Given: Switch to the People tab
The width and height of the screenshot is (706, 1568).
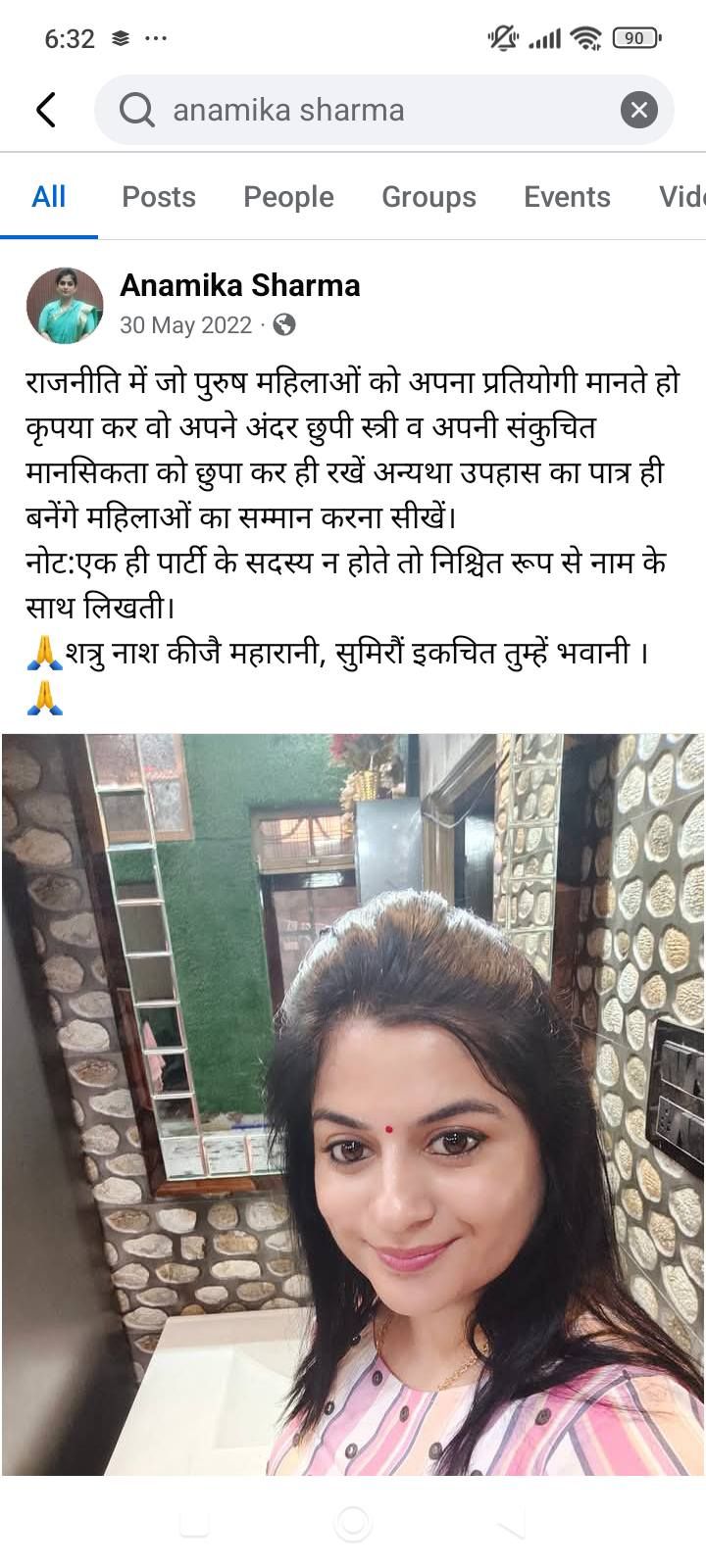Looking at the screenshot, I should click(x=288, y=197).
